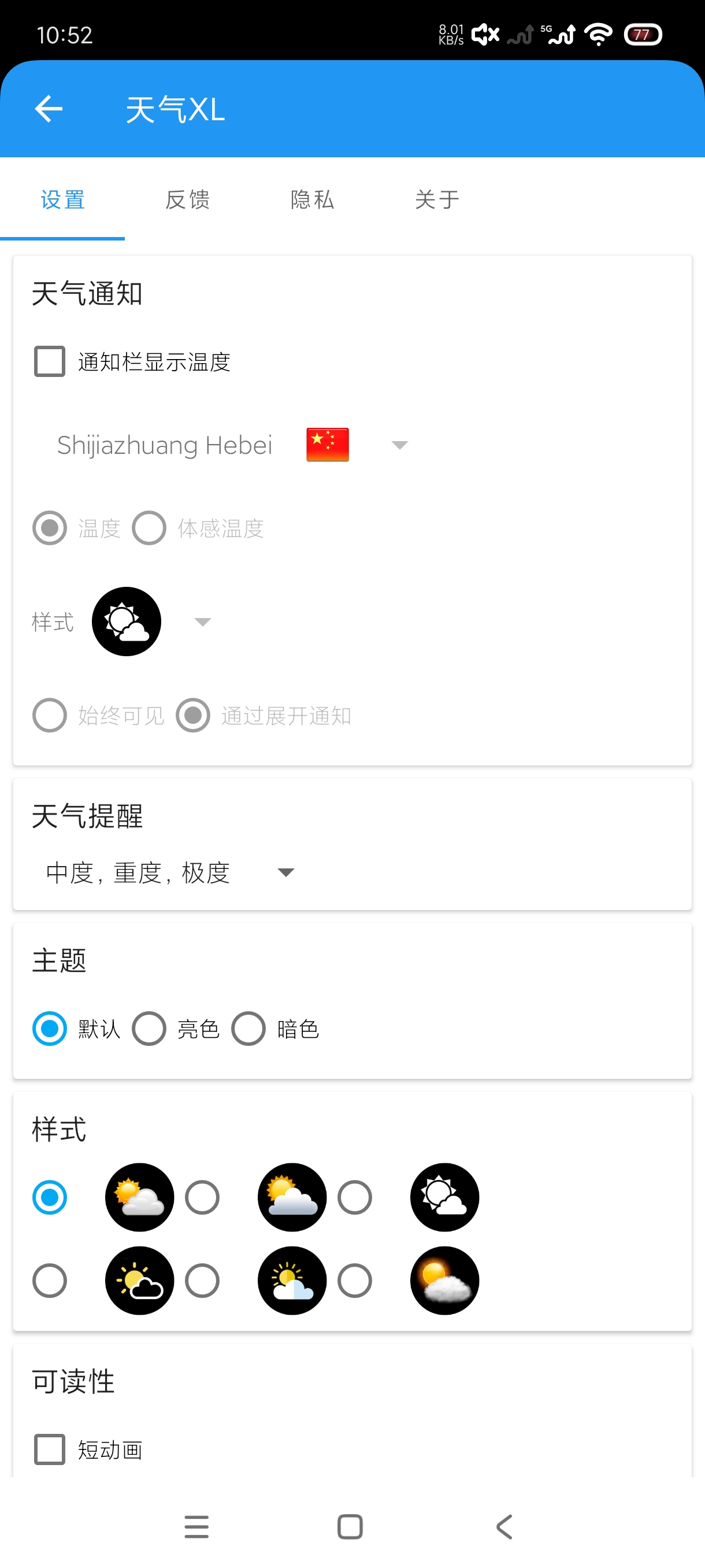Select the white outlined sun-cloud style icon
The height and width of the screenshot is (1568, 705).
point(444,1197)
